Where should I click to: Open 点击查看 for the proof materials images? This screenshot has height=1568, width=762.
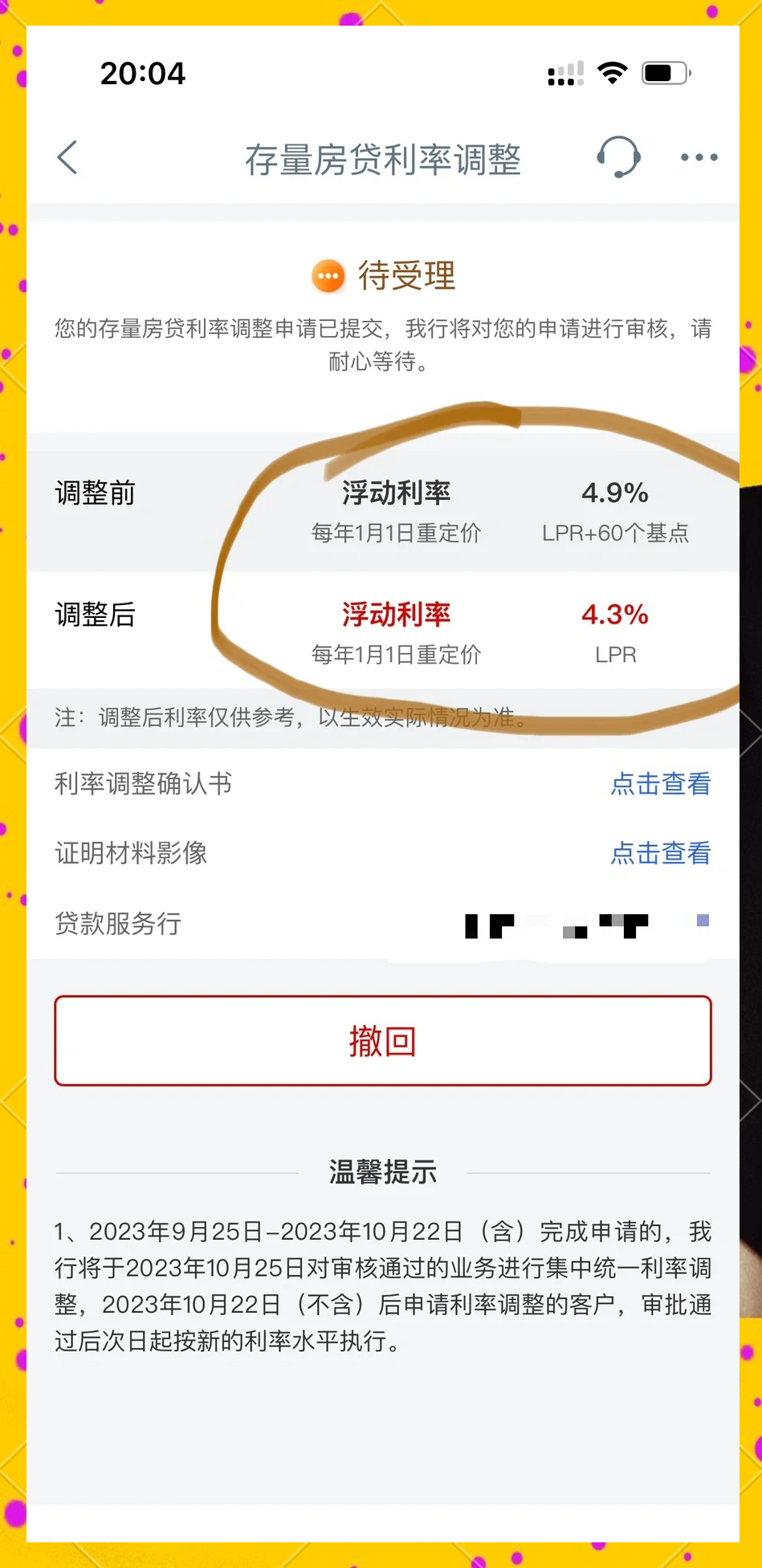pyautogui.click(x=660, y=854)
